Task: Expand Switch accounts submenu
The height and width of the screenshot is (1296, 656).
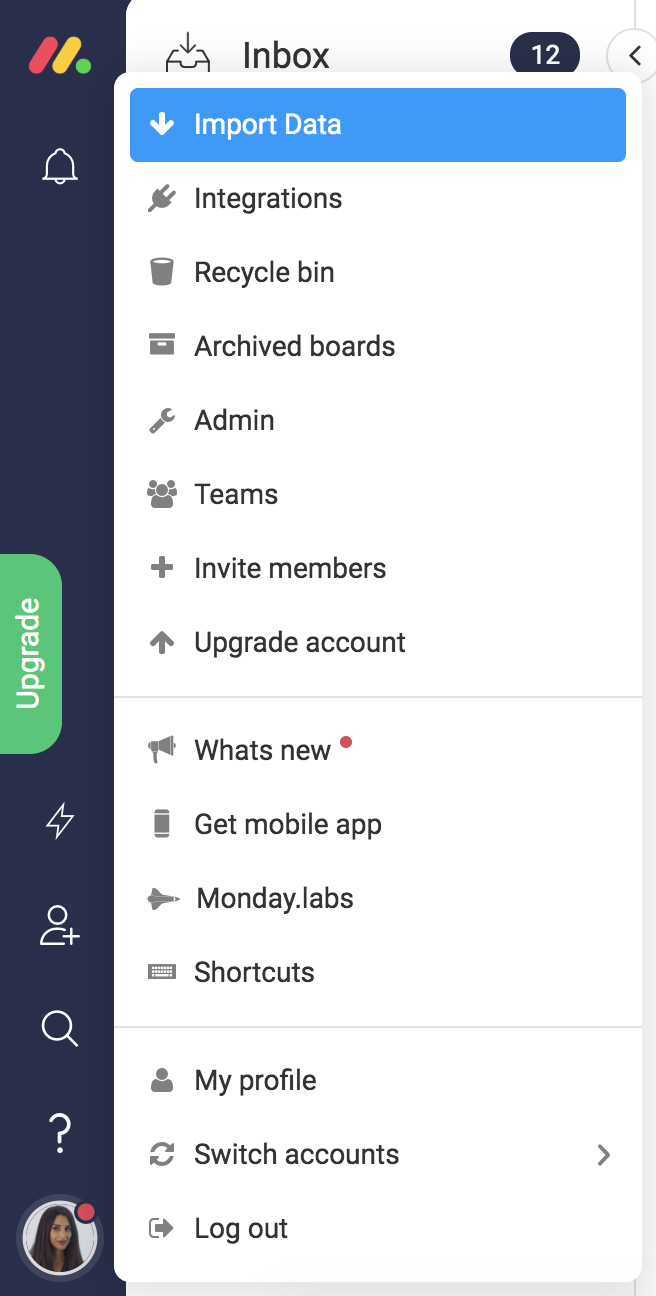Action: [x=378, y=1155]
